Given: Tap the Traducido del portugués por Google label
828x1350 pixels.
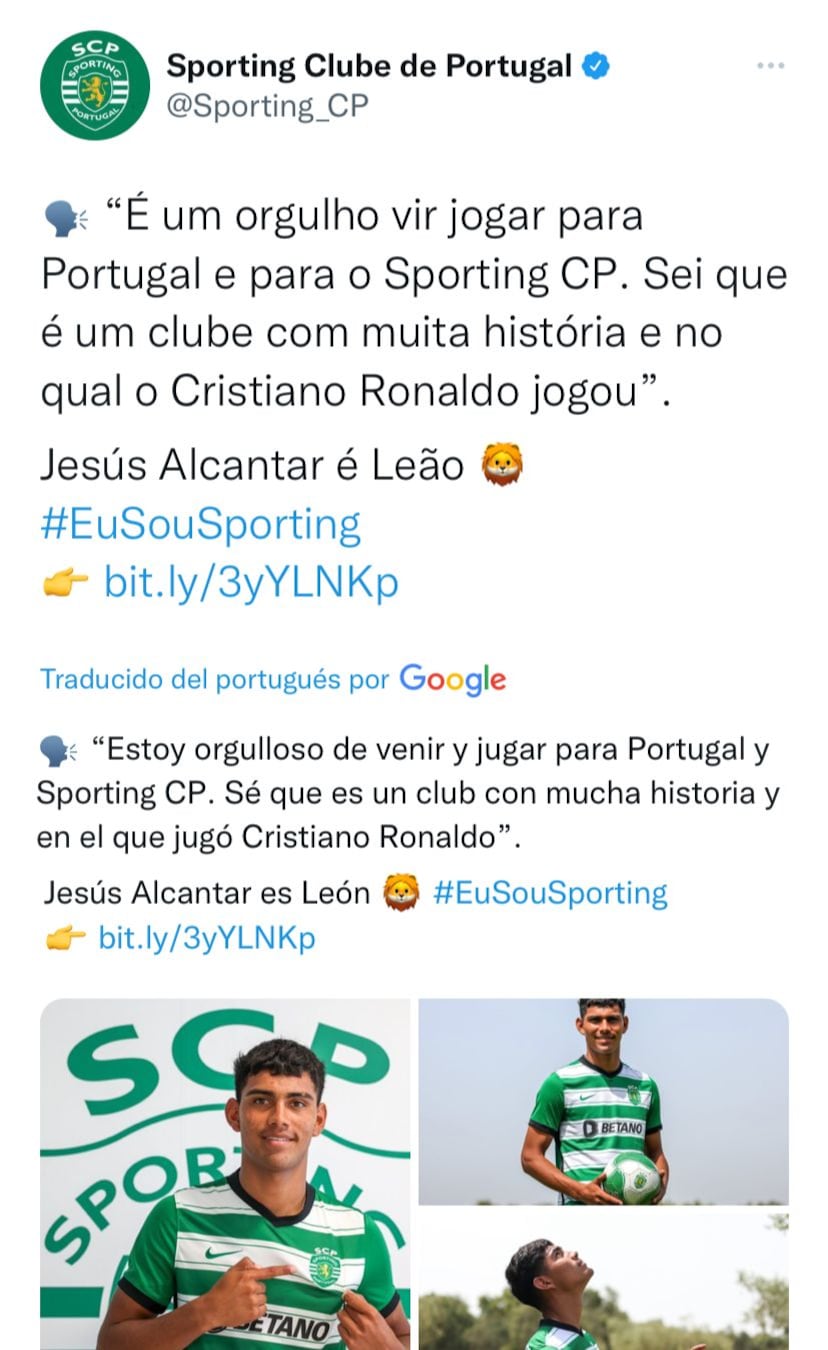Looking at the screenshot, I should point(272,679).
